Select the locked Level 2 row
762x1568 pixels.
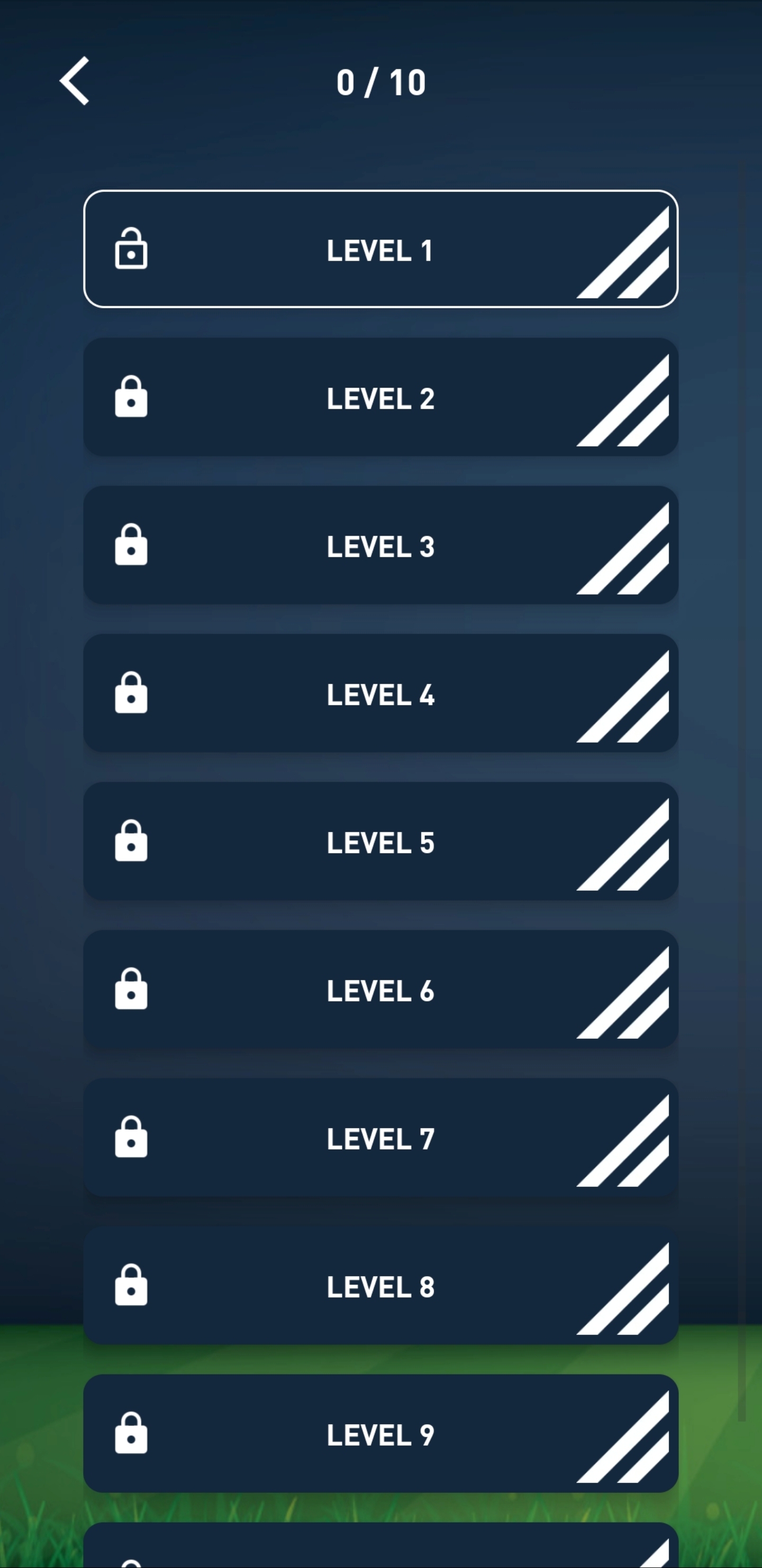click(380, 397)
